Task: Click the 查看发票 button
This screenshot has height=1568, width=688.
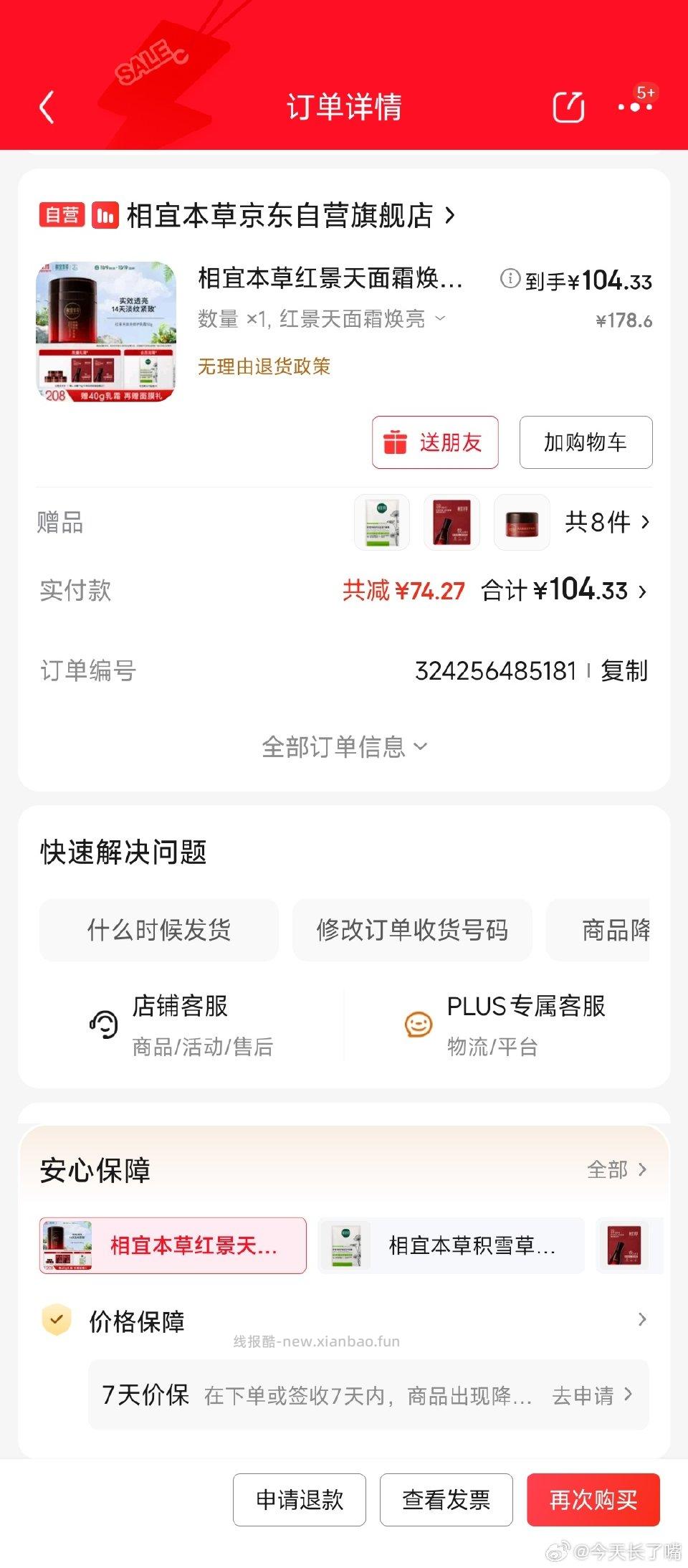Action: tap(446, 1500)
